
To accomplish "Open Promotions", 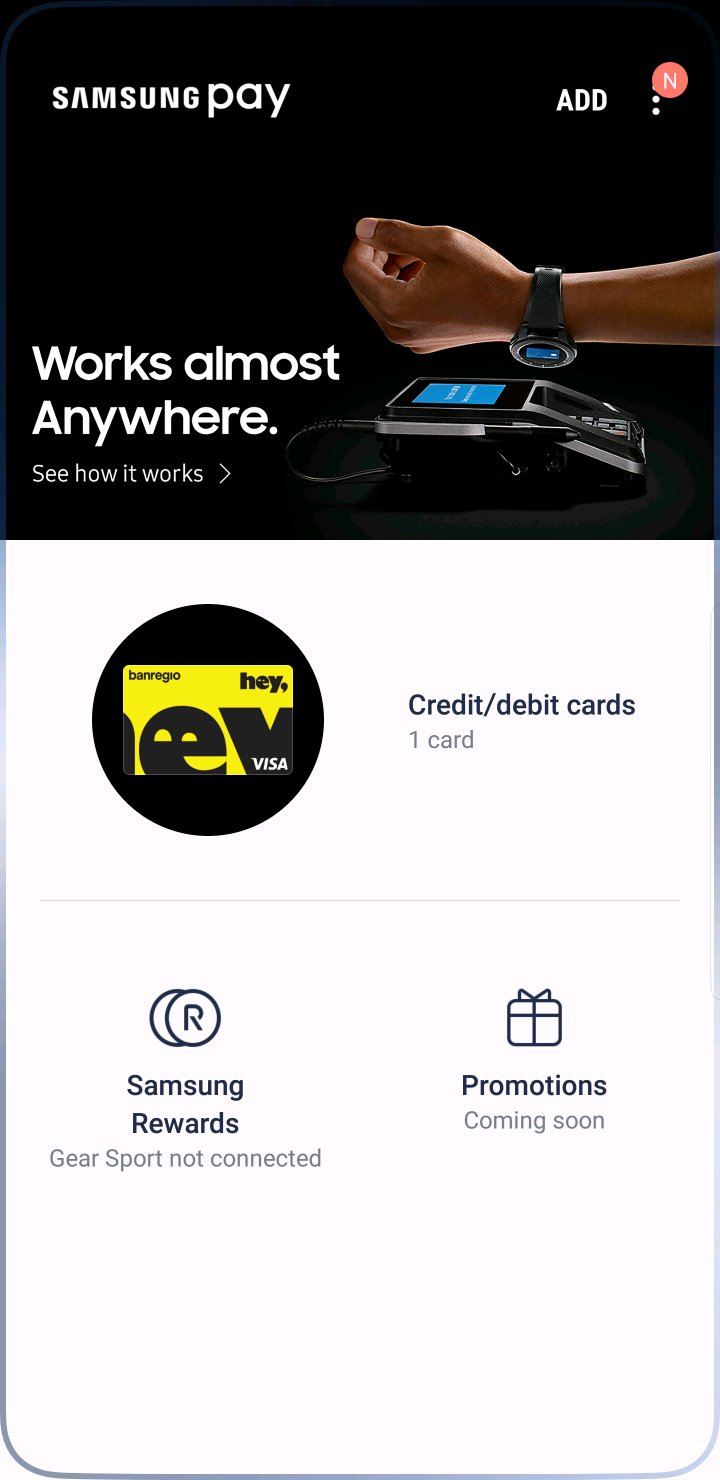I will click(x=534, y=1062).
